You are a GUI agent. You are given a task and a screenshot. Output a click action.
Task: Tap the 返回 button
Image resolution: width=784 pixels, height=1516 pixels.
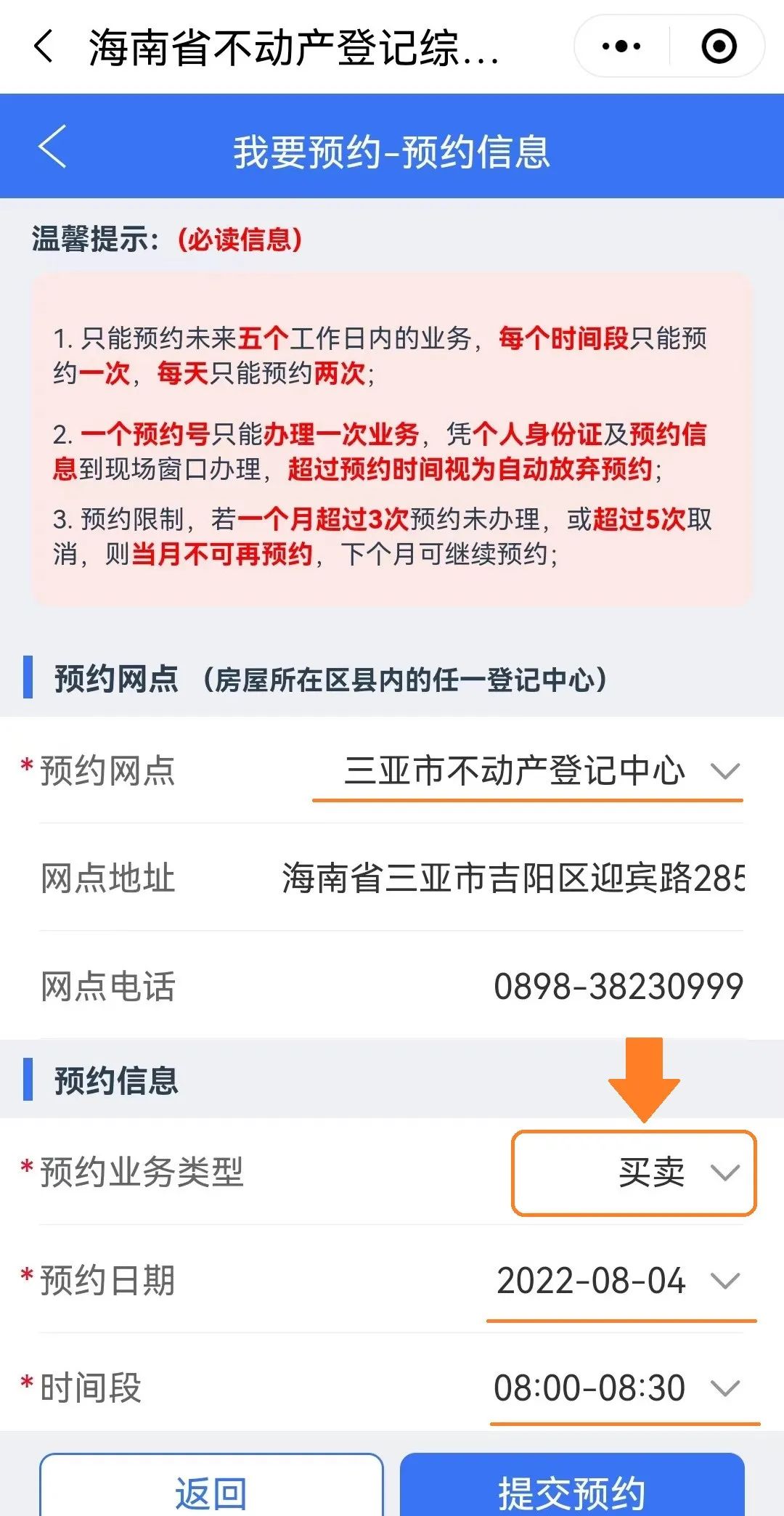coord(211,1485)
